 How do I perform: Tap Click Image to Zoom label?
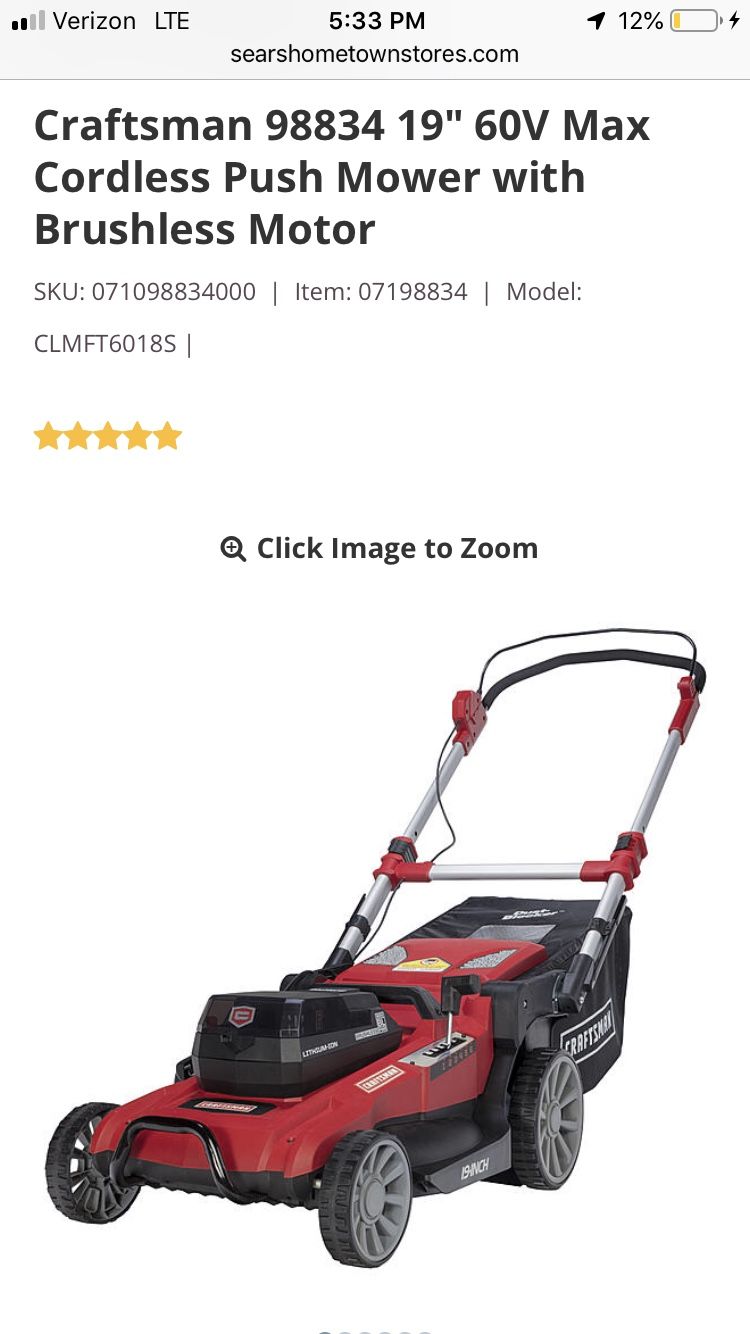pyautogui.click(x=379, y=548)
